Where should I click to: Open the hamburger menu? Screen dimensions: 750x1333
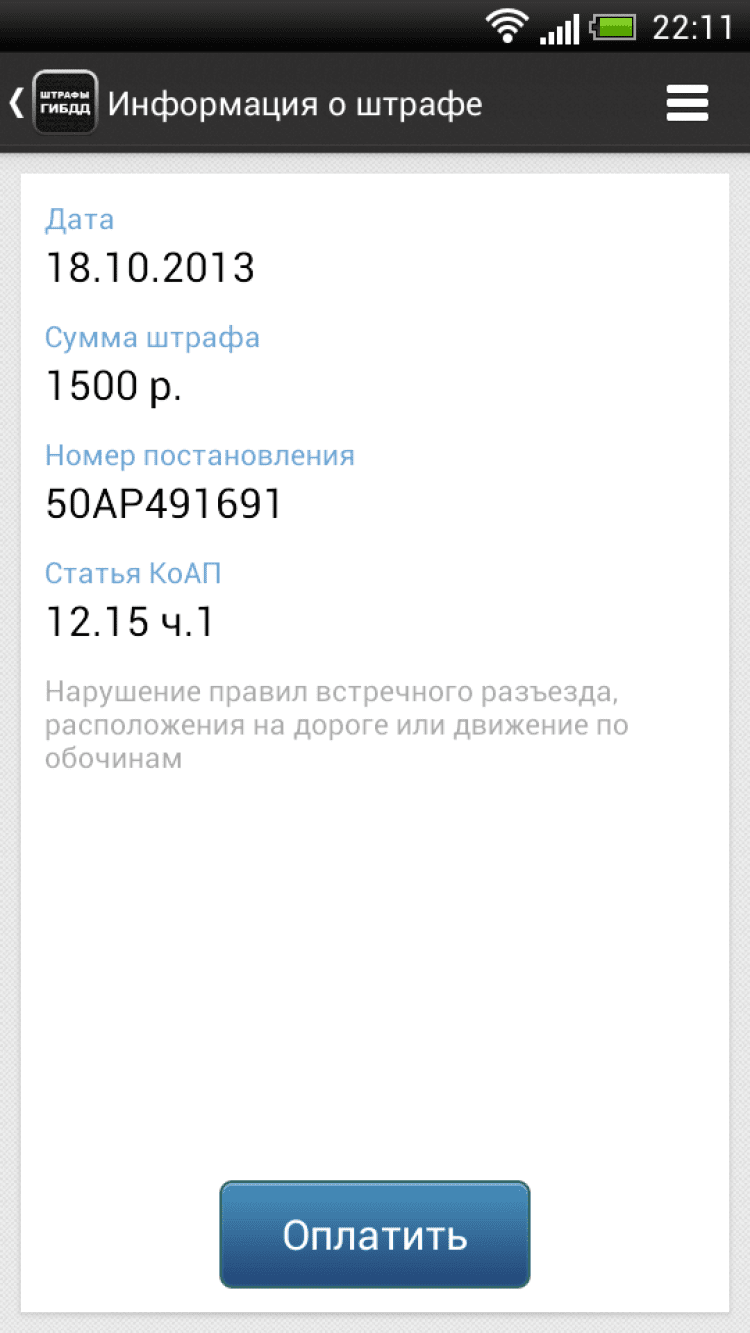tap(687, 103)
